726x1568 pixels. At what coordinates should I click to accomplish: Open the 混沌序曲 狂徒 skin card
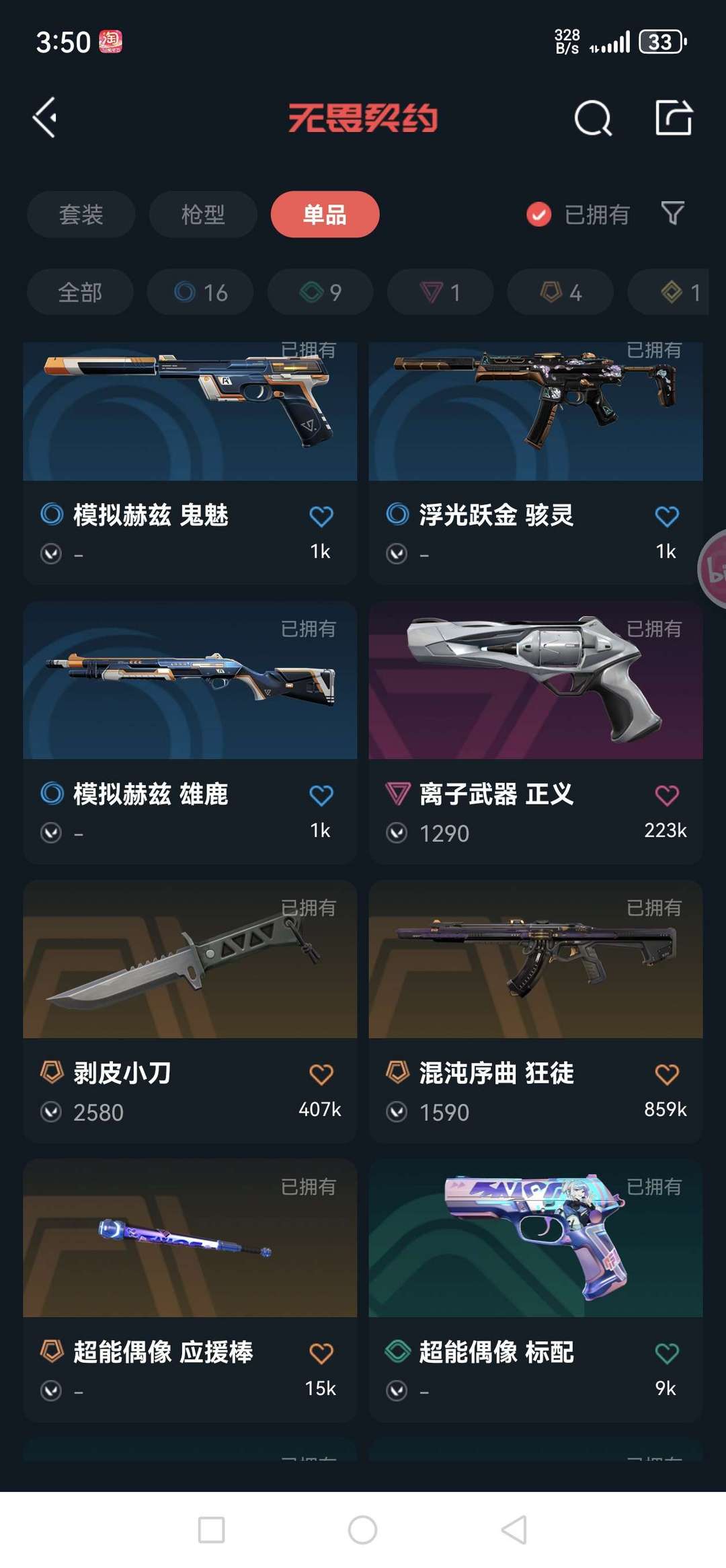tap(536, 1012)
